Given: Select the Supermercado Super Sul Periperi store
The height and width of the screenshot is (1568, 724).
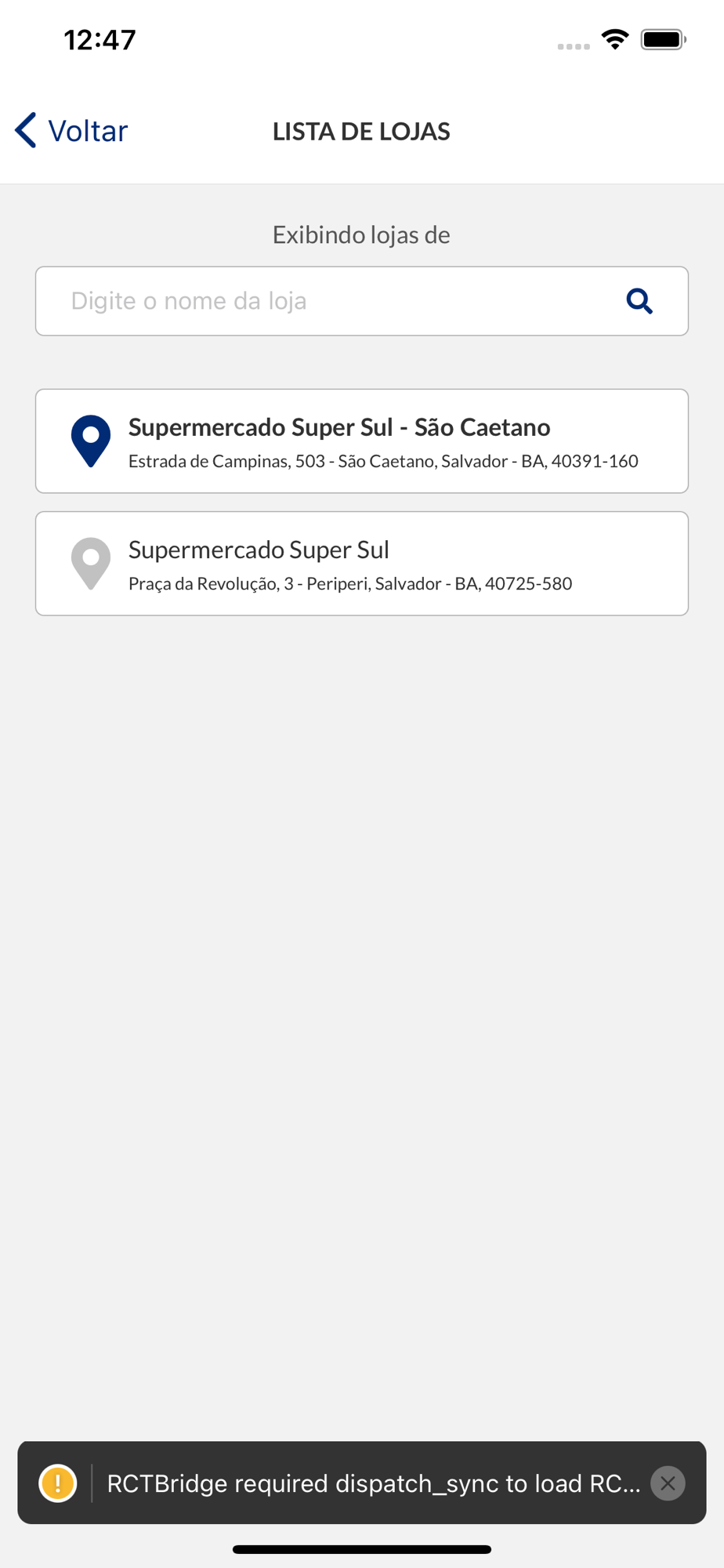Looking at the screenshot, I should [361, 564].
